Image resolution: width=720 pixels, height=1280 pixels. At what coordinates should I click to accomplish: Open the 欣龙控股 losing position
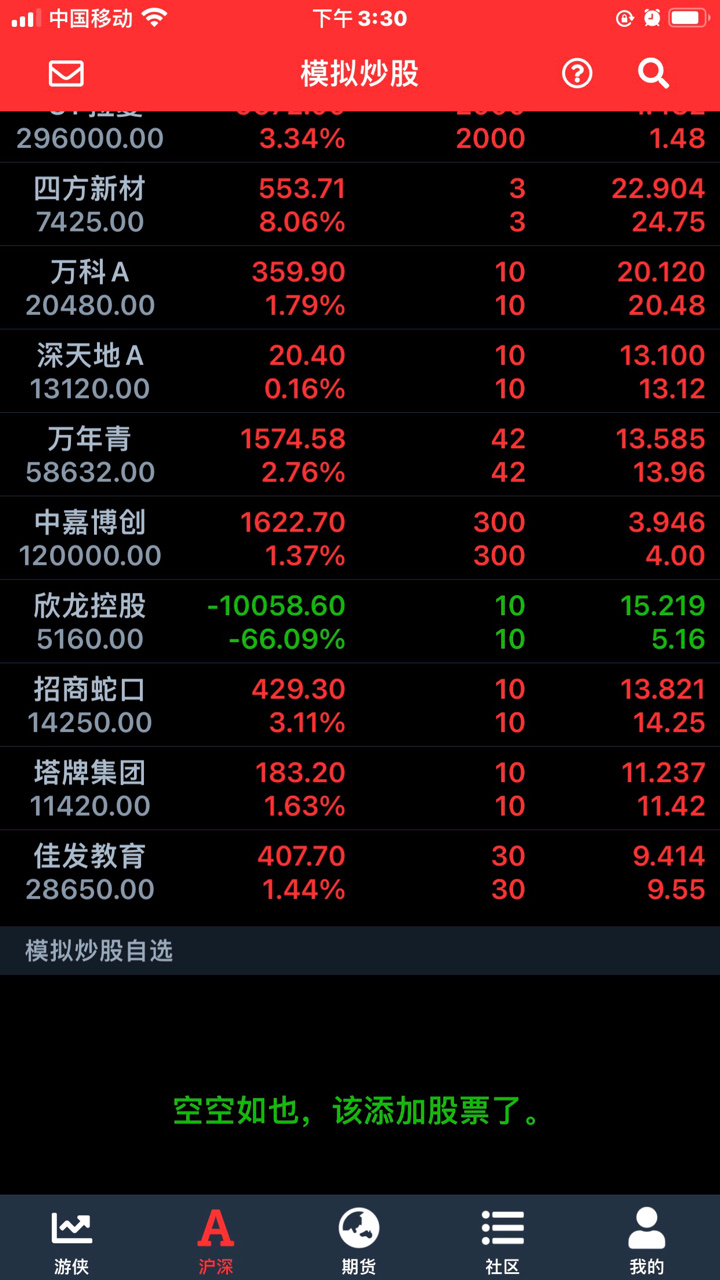[360, 622]
